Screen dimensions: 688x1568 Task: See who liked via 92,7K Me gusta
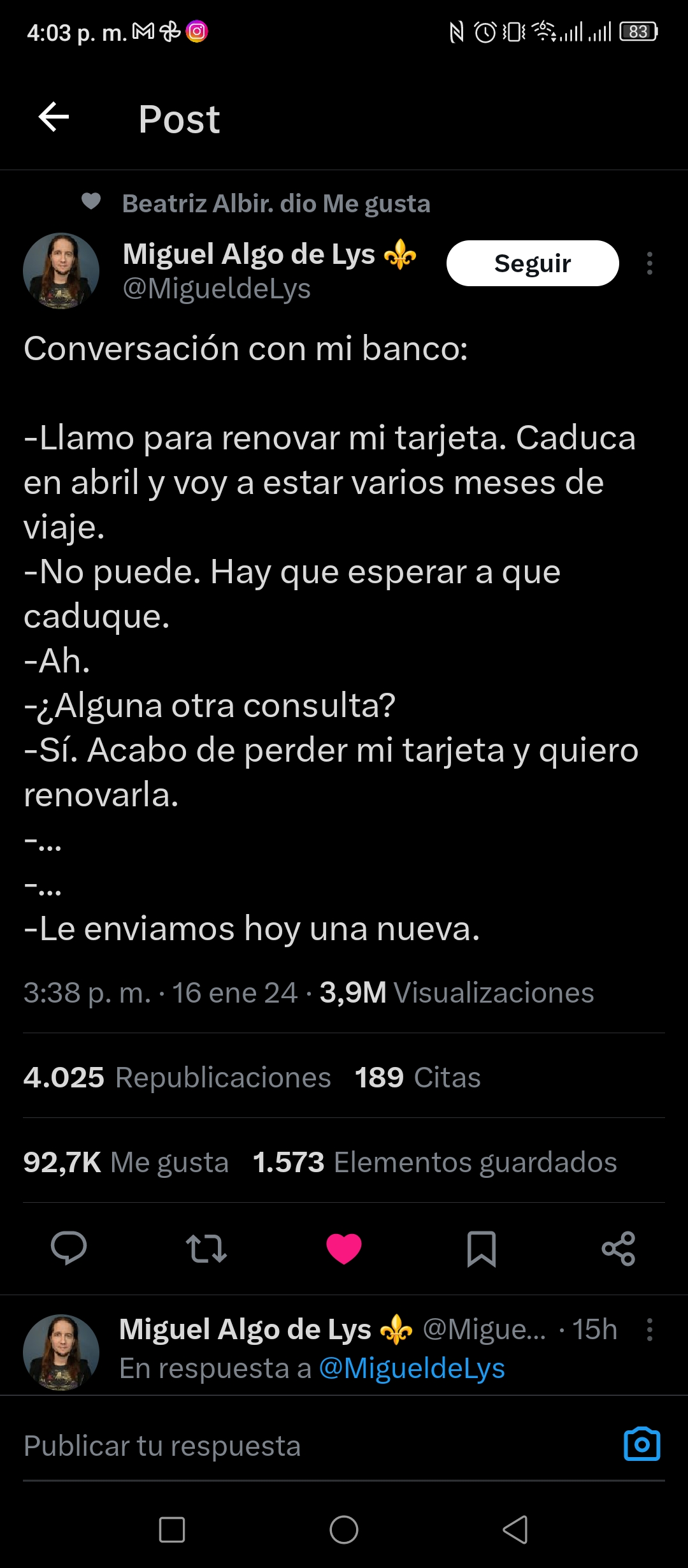[126, 1162]
